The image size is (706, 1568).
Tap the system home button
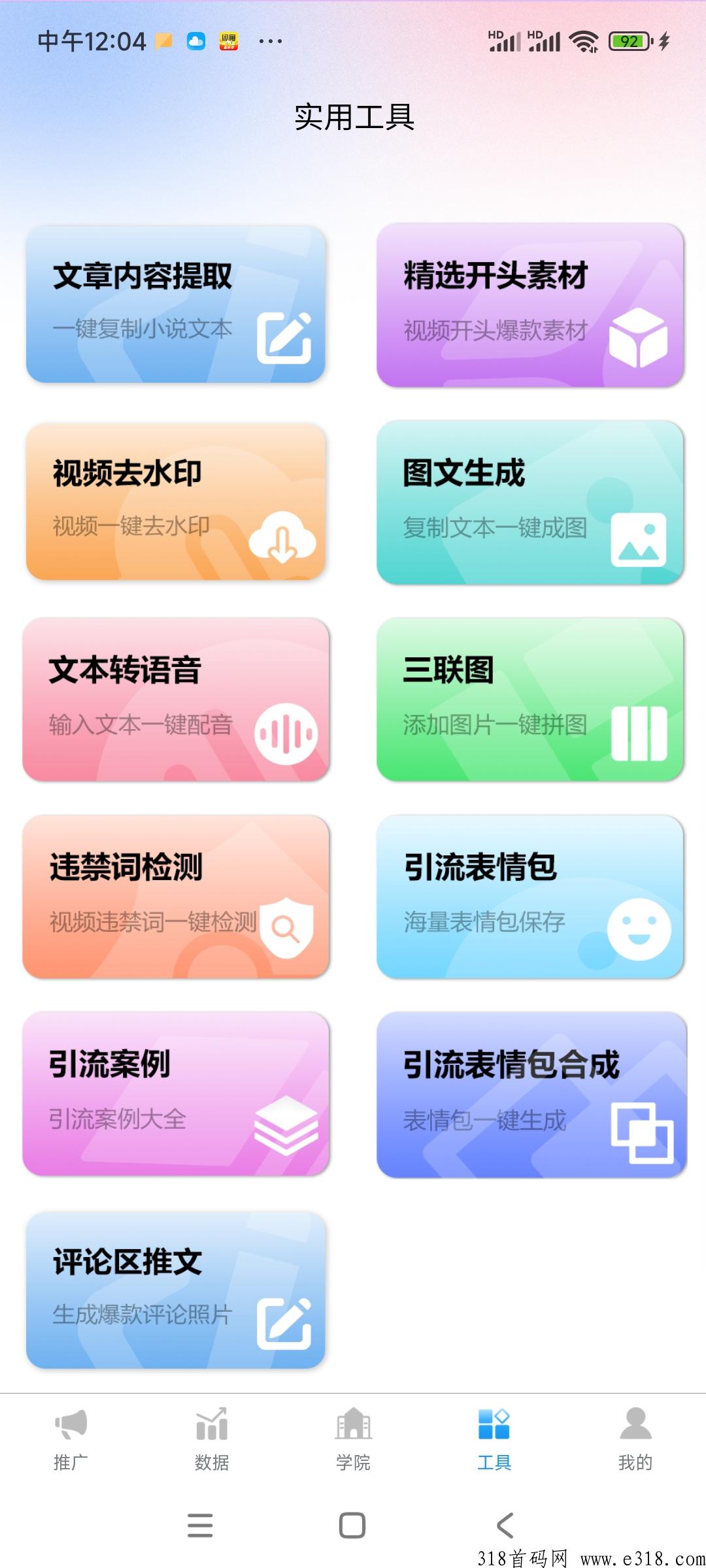tap(352, 1526)
